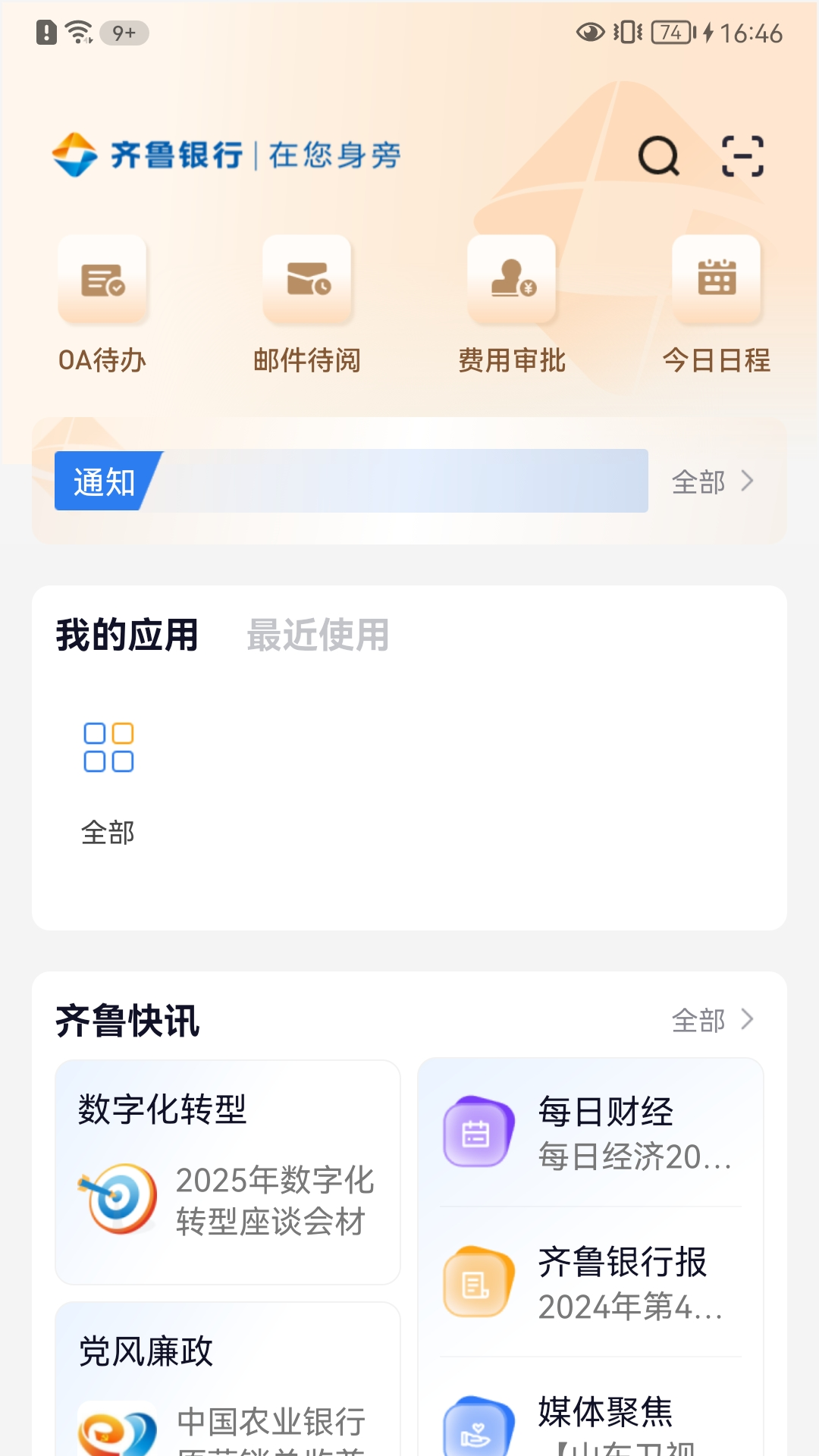Open the 费用审批 expense approval icon

pyautogui.click(x=512, y=279)
